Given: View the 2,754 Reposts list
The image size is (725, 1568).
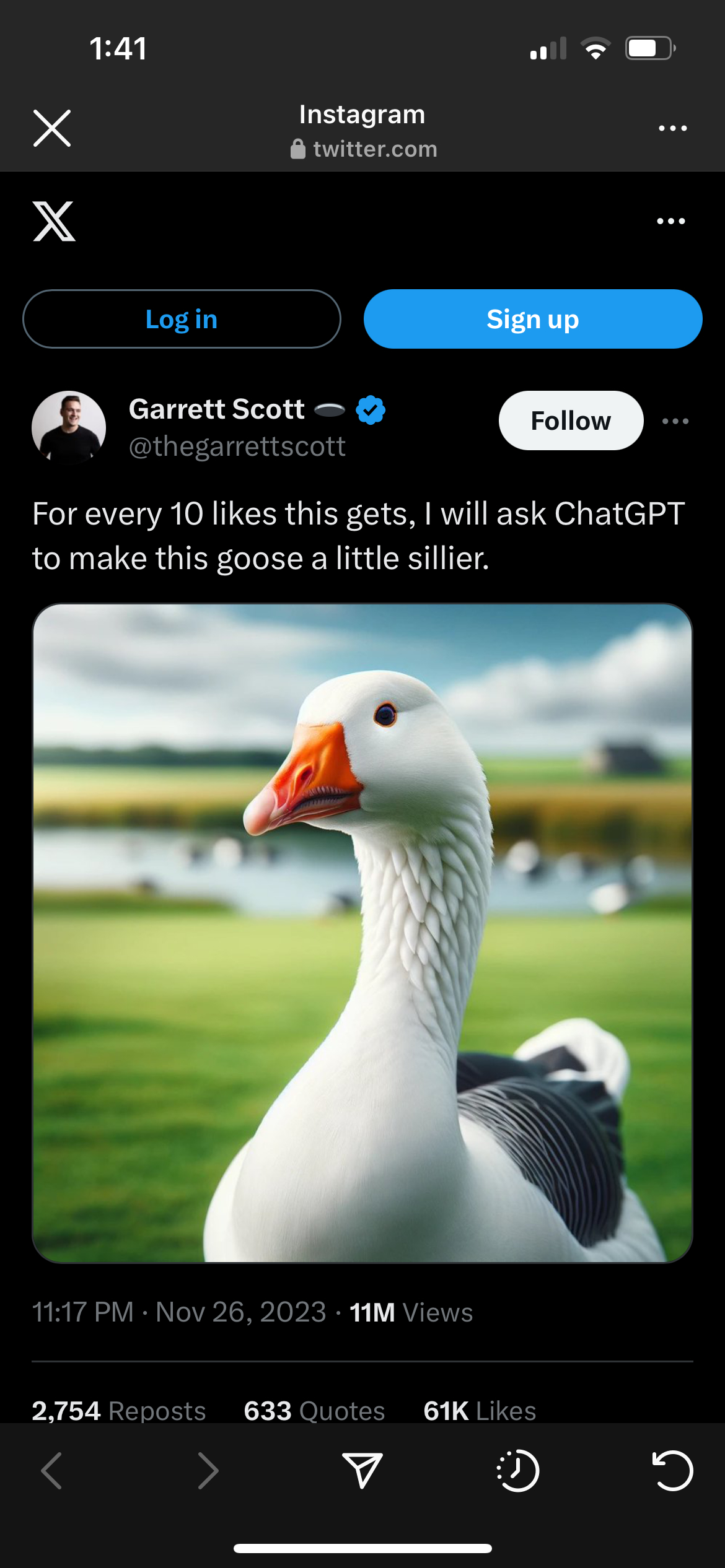Looking at the screenshot, I should [119, 1411].
